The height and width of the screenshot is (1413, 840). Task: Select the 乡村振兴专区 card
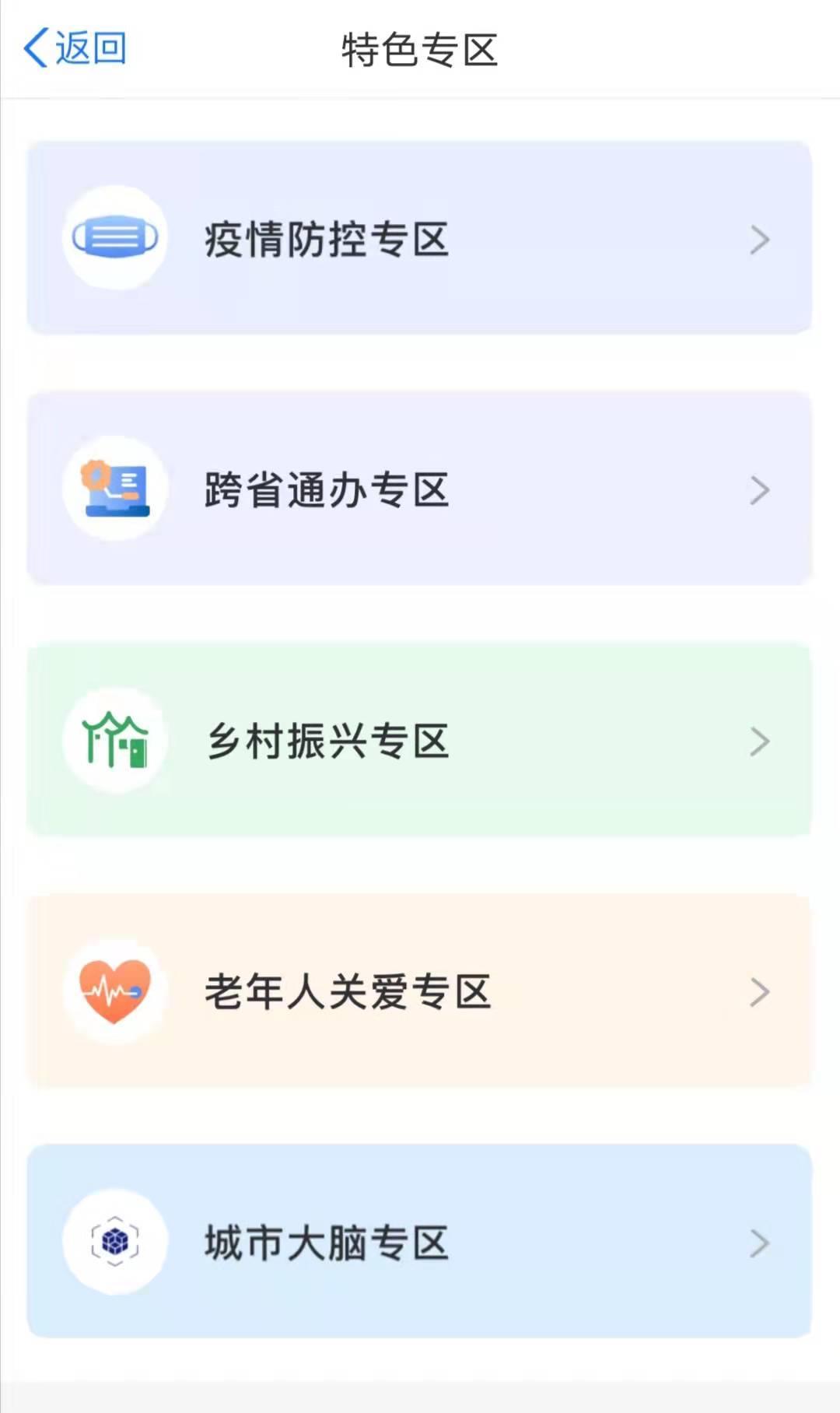coord(420,740)
